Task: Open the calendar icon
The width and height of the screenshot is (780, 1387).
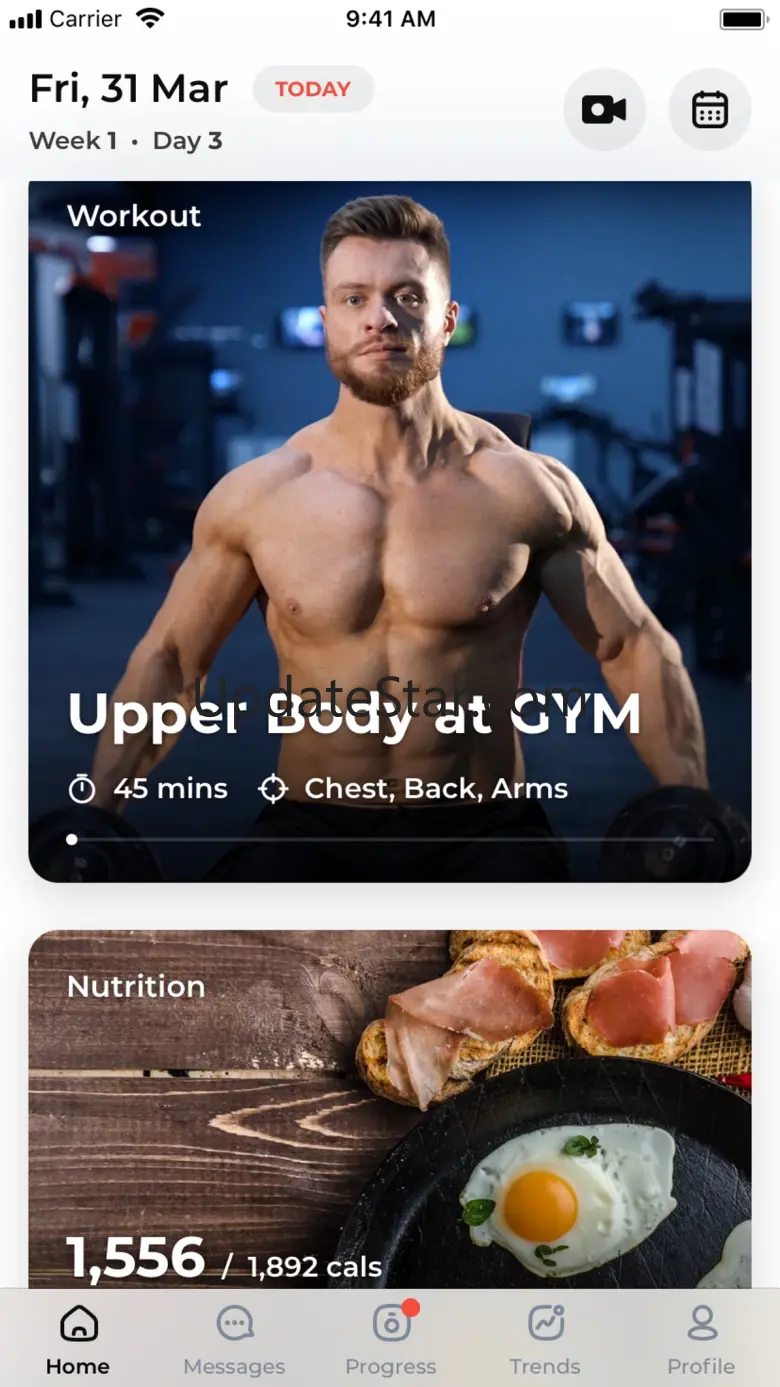Action: point(710,109)
